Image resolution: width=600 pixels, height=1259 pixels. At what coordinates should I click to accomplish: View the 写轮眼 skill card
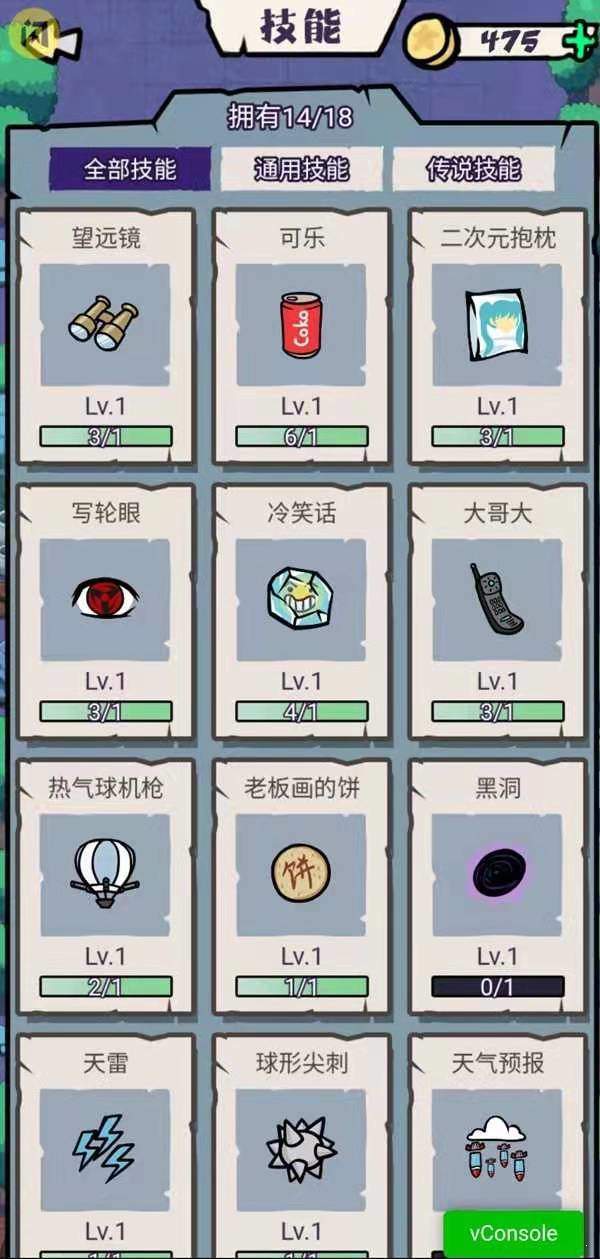106,612
